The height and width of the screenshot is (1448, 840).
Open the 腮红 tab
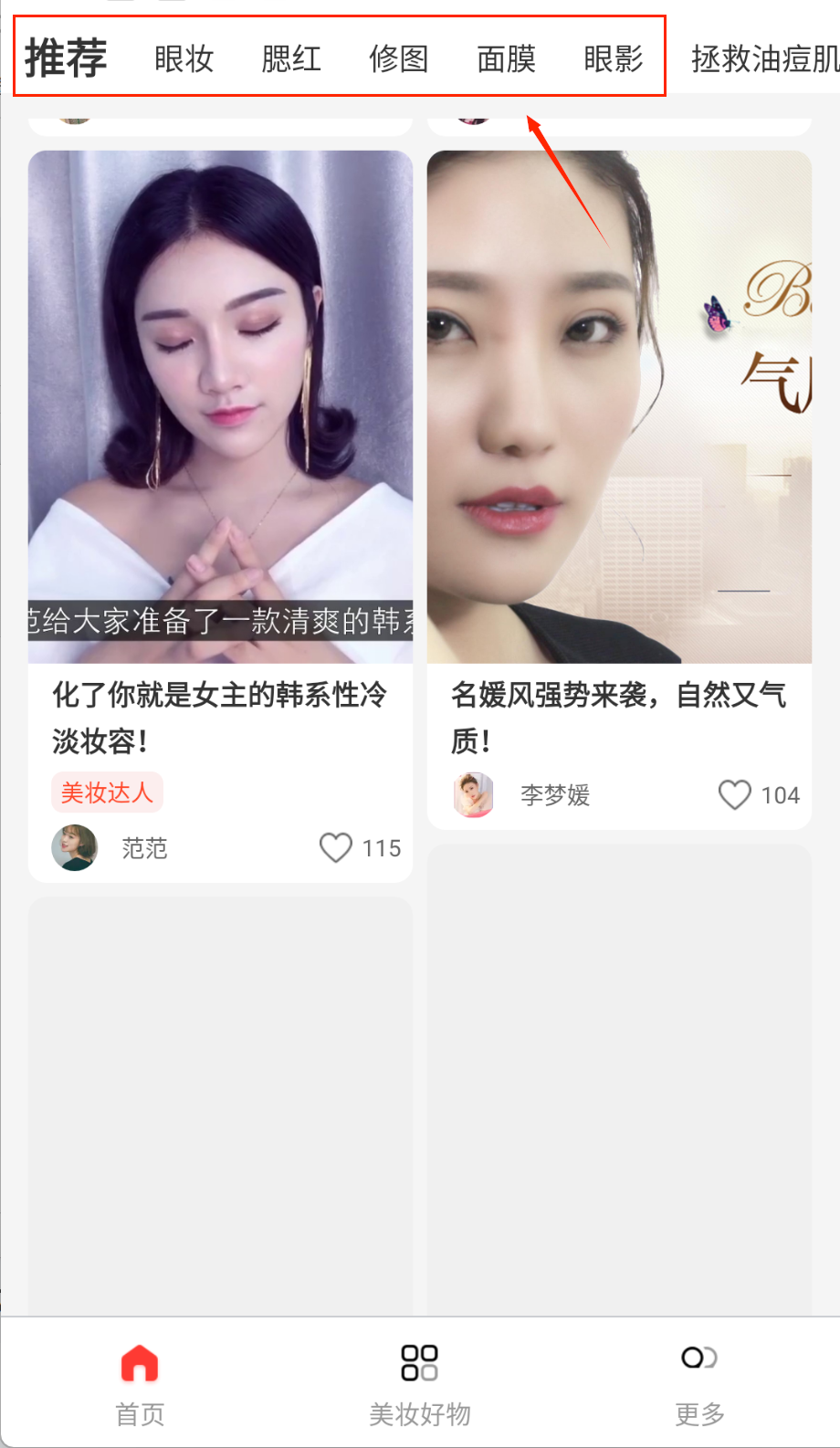(291, 59)
